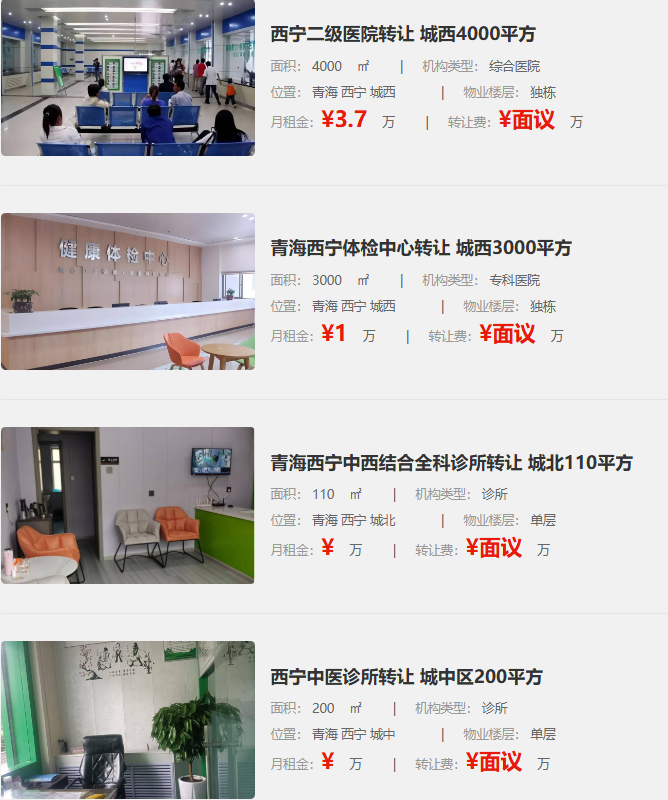Tap the 西宁中医诊所转让 城中区200平方 listing

point(406,677)
